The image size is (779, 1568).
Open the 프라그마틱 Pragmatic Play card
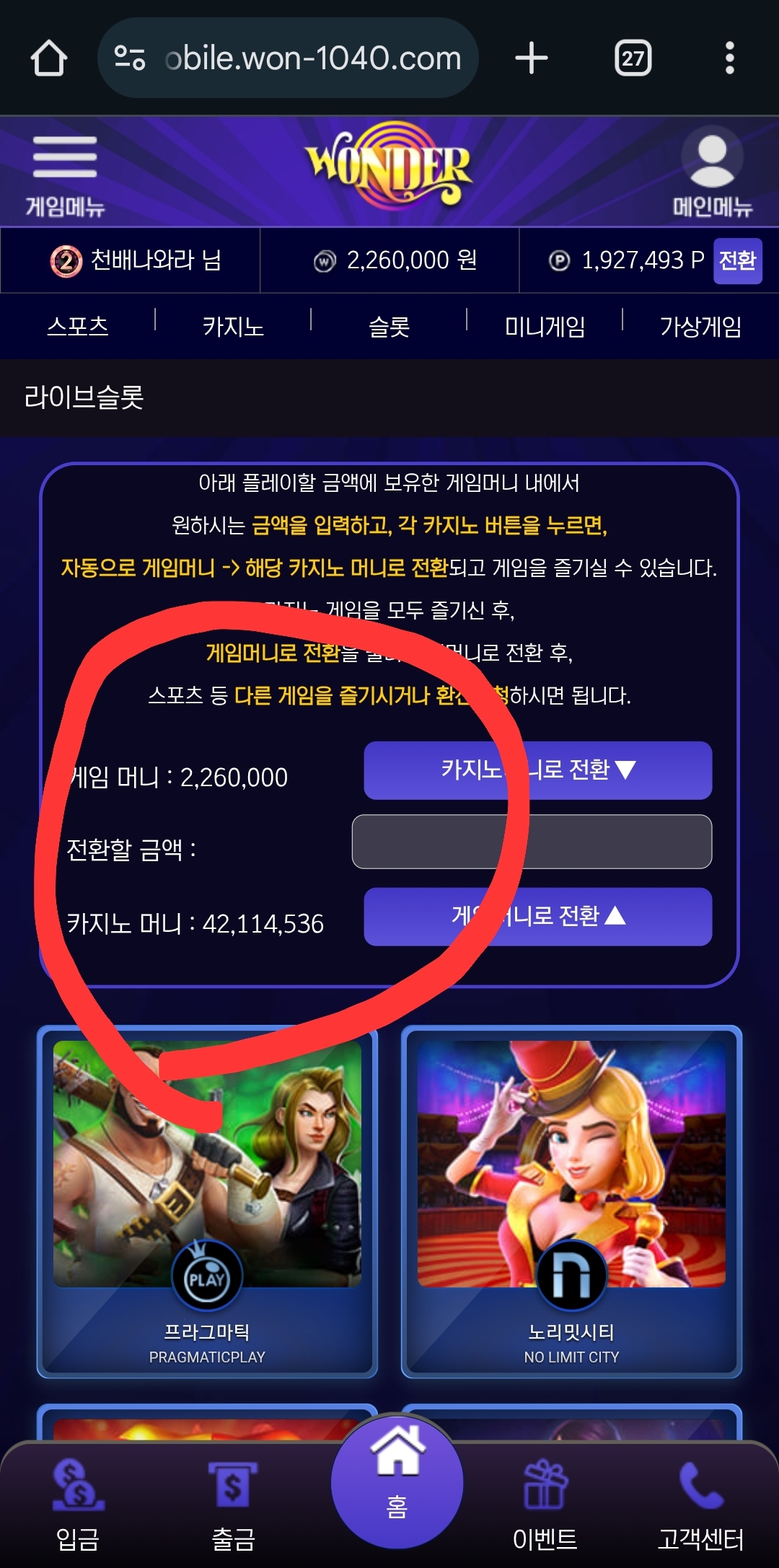tap(207, 1201)
